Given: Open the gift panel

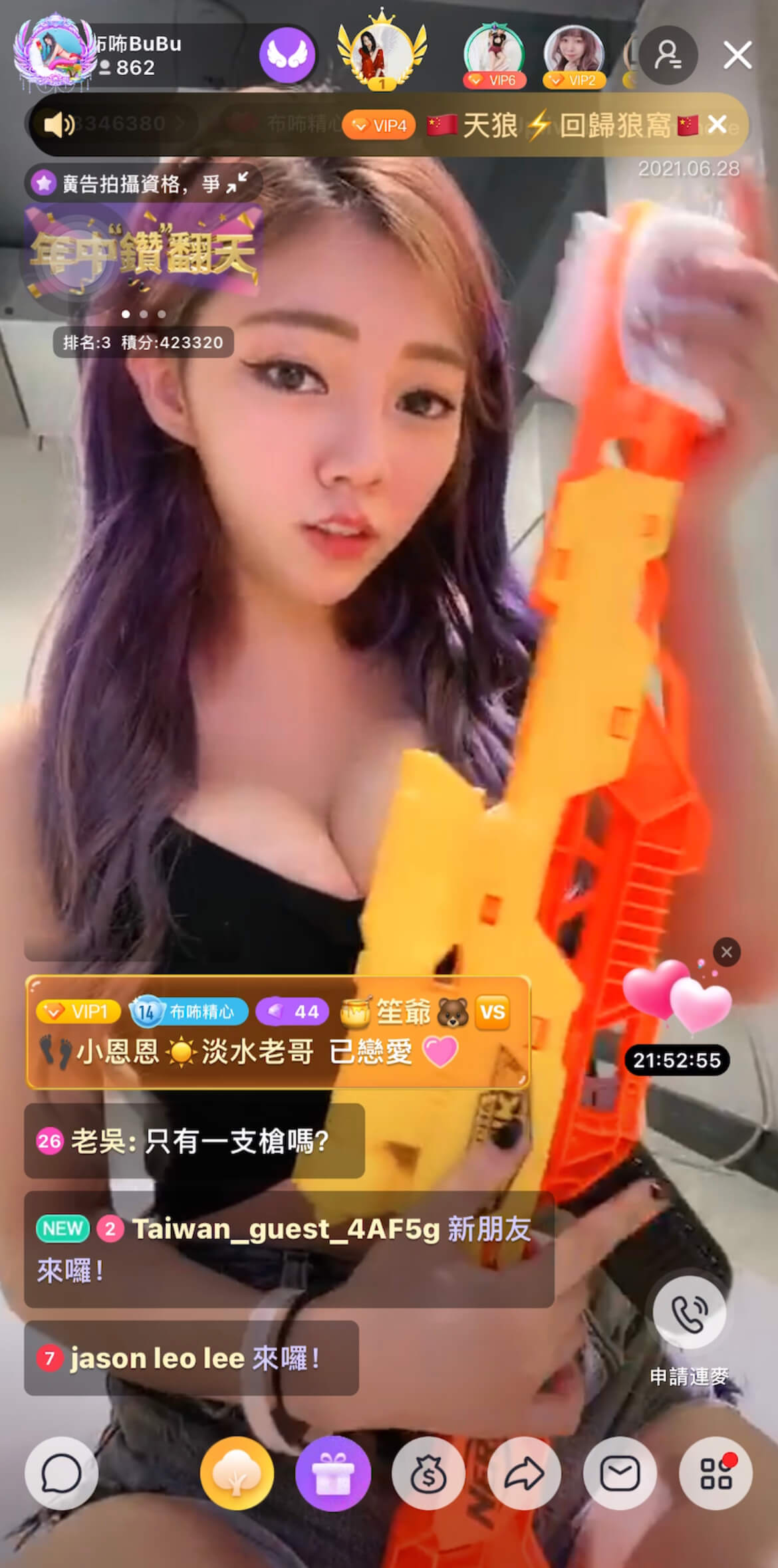Looking at the screenshot, I should tap(332, 1473).
